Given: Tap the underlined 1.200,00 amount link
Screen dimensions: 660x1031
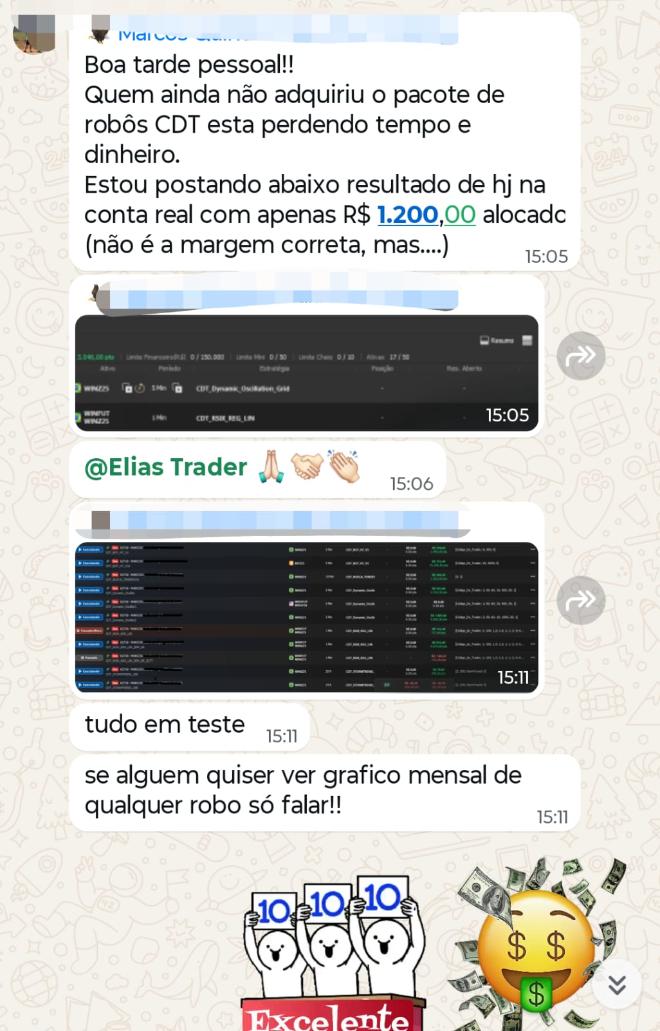Looking at the screenshot, I should click(426, 214).
